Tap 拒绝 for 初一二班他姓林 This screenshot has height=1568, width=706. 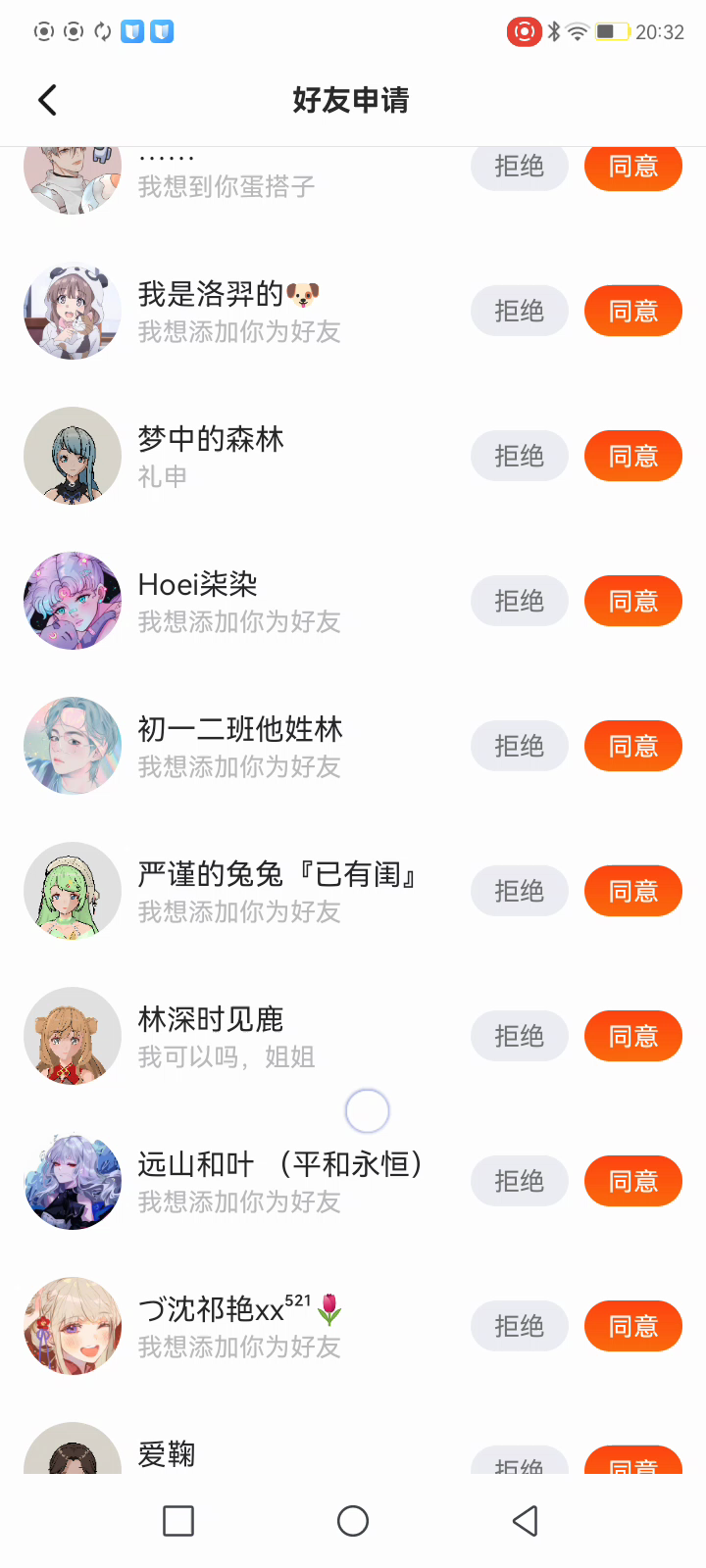[x=519, y=746]
